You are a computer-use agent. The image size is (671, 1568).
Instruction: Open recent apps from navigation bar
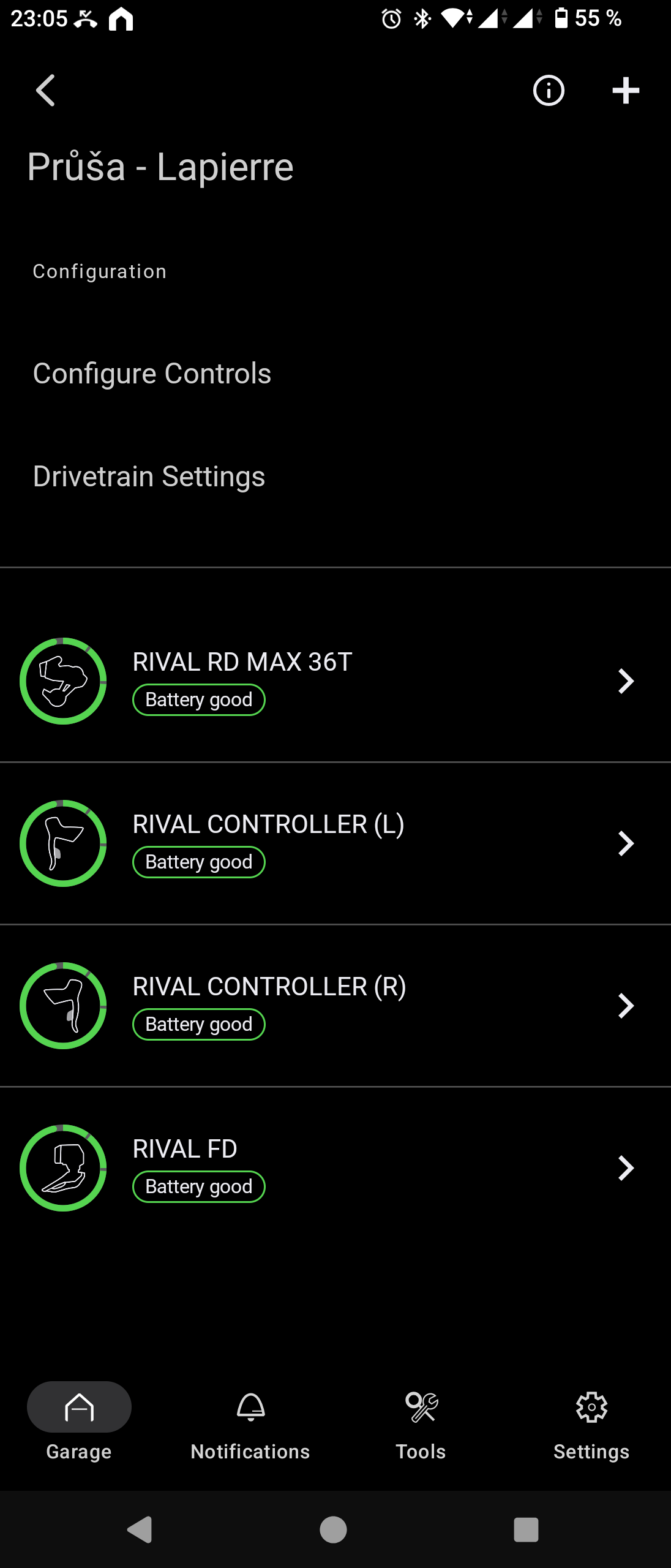[x=526, y=1529]
